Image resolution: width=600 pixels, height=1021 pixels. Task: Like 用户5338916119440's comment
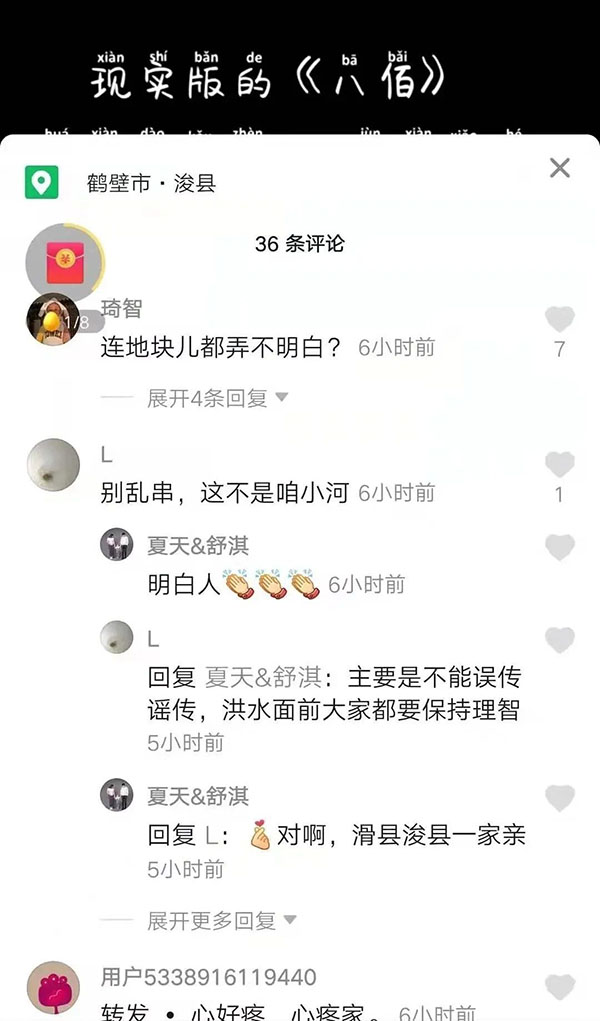(559, 987)
